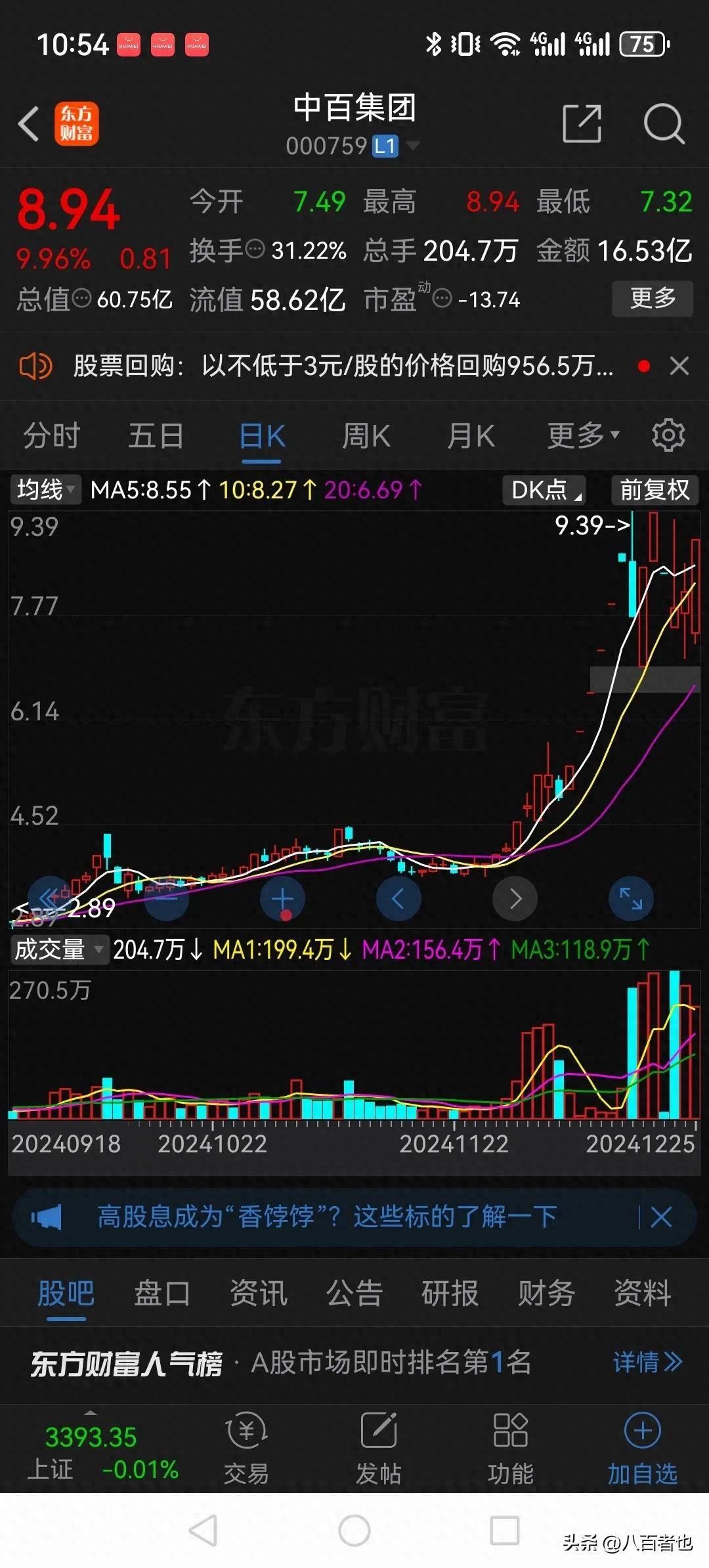Toggle 前复权 price adjustment mode

pyautogui.click(x=655, y=490)
